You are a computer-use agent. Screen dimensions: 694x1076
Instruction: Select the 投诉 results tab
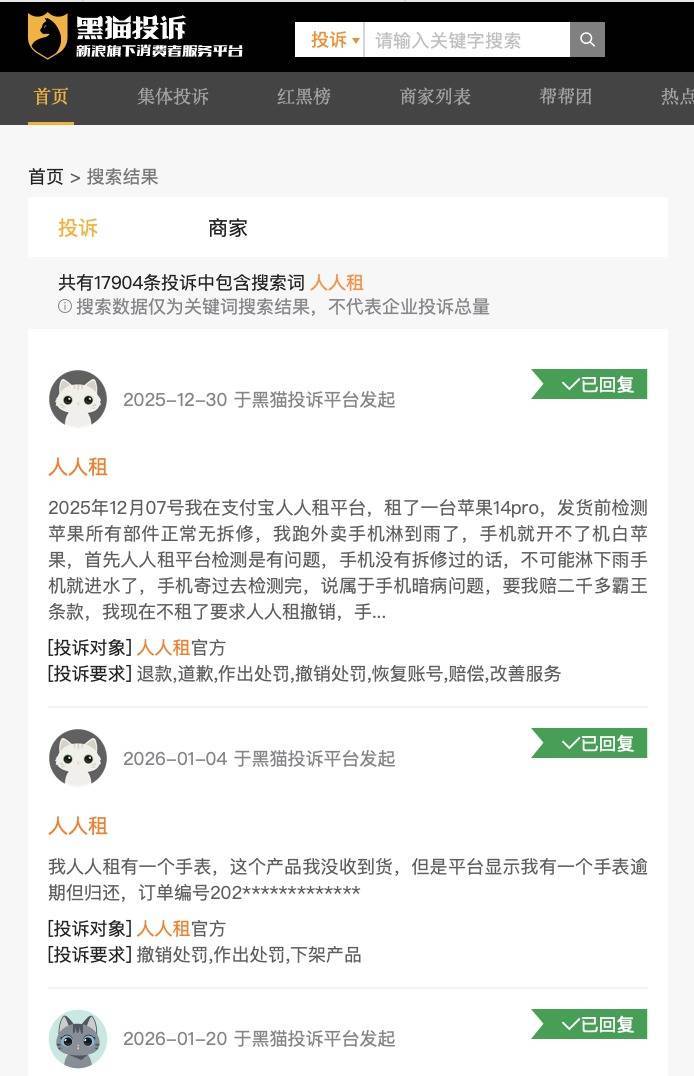coord(78,228)
